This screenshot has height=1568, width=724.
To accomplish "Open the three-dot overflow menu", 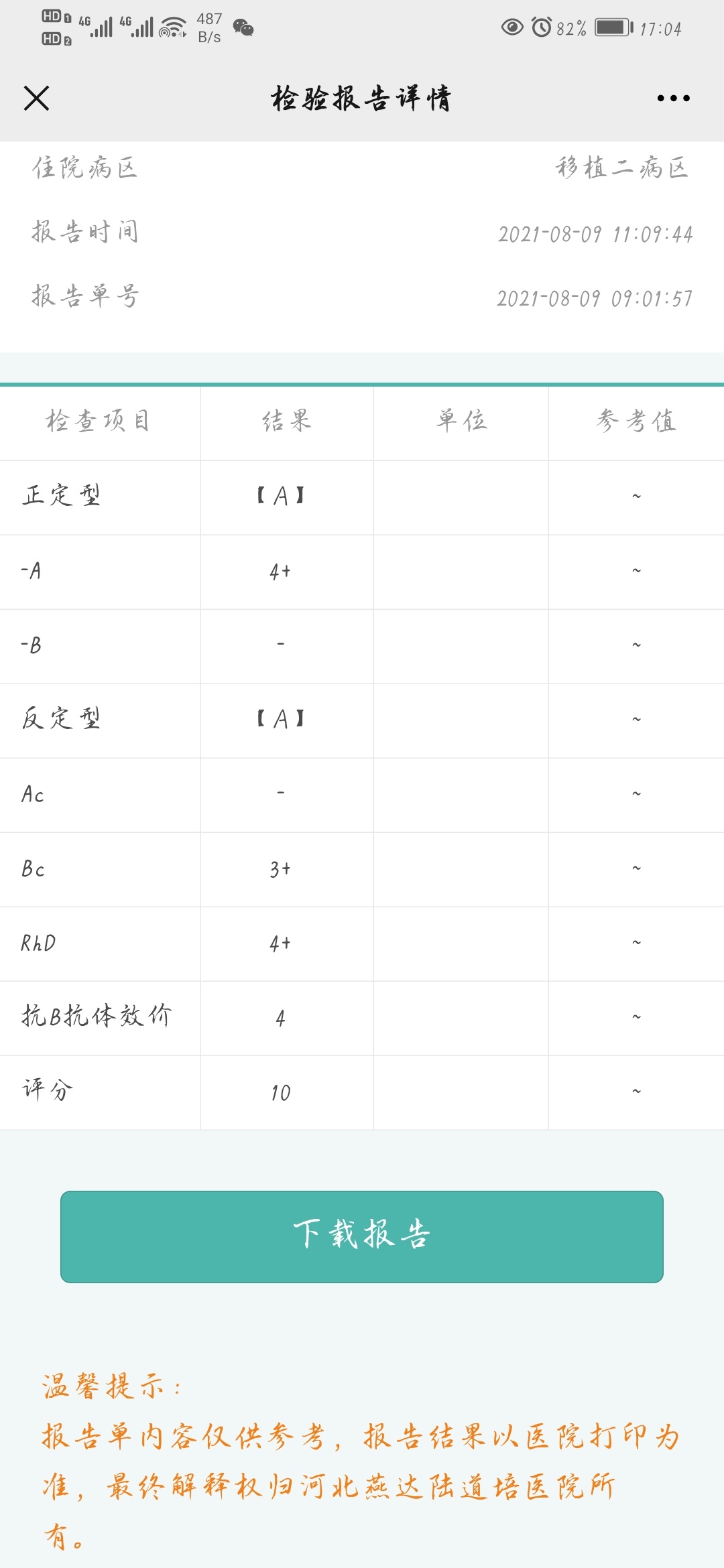I will (x=673, y=99).
